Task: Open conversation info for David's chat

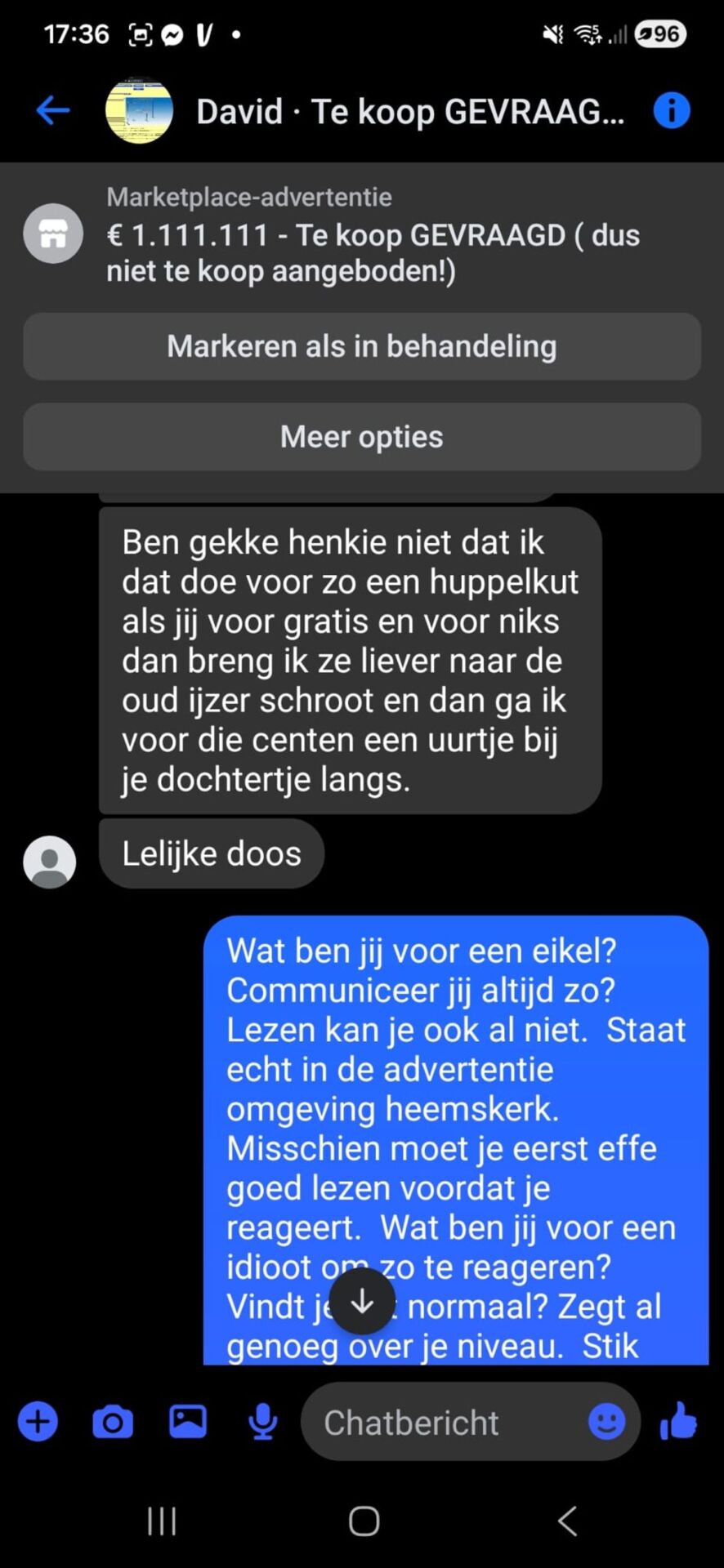Action: [x=671, y=110]
